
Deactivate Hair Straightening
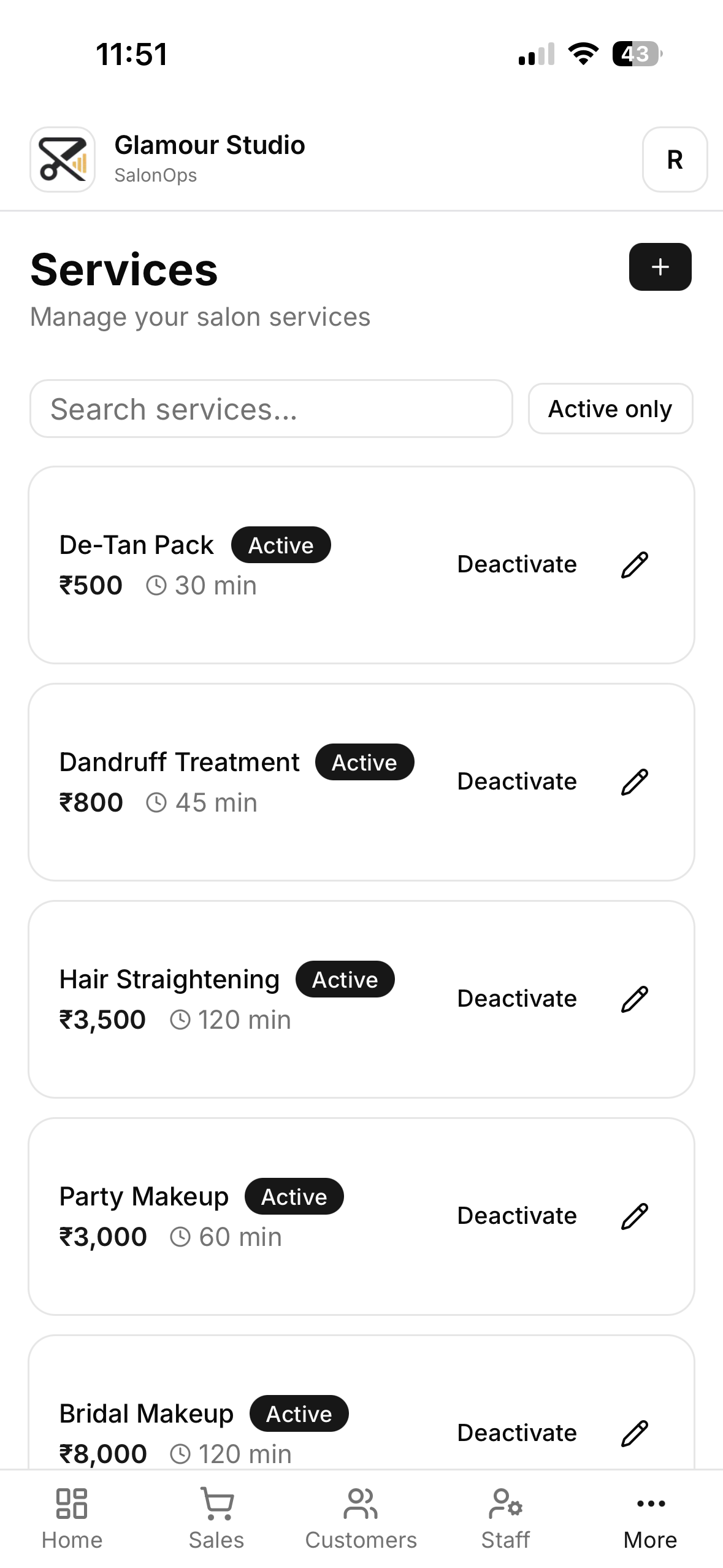point(517,999)
